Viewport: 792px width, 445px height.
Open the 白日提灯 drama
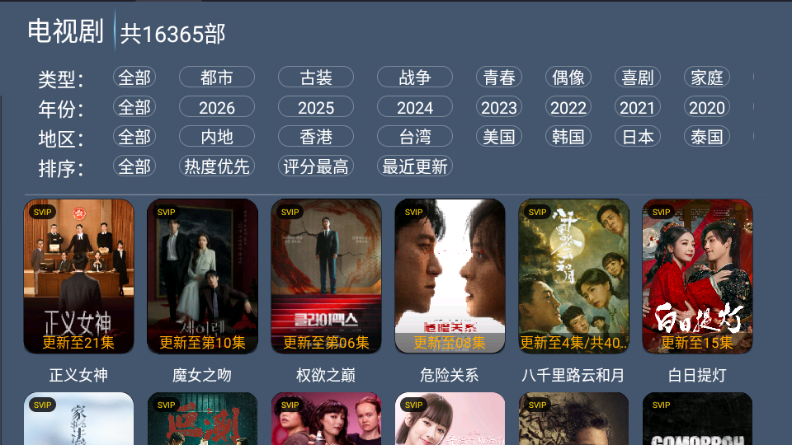[697, 276]
